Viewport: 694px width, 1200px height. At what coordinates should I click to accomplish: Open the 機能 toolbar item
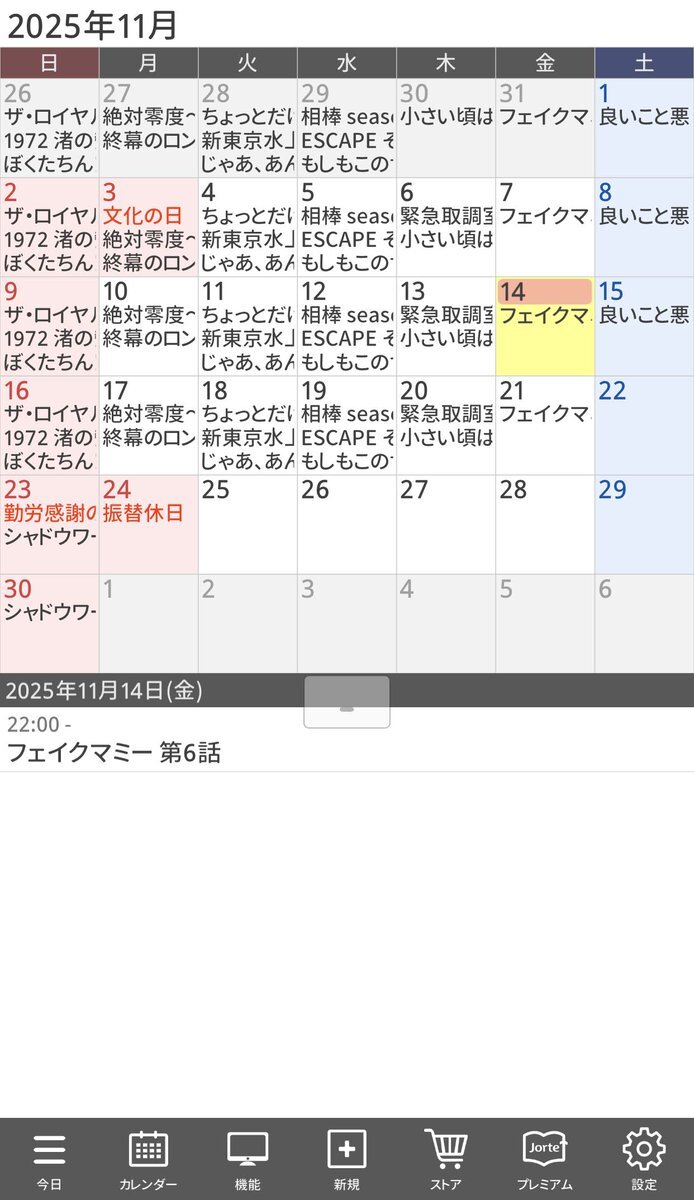click(247, 1159)
